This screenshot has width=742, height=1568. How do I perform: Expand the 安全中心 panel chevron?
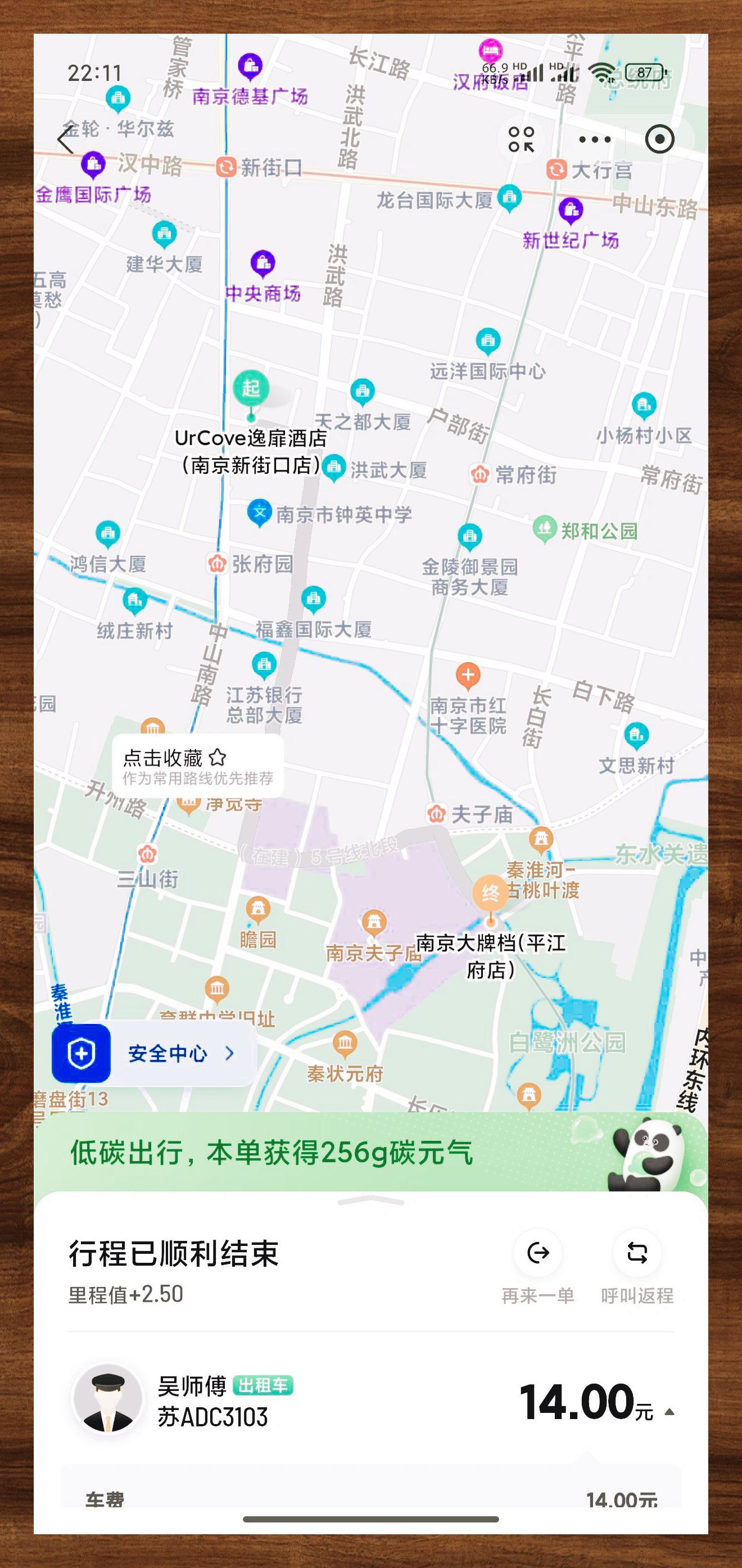[229, 1053]
